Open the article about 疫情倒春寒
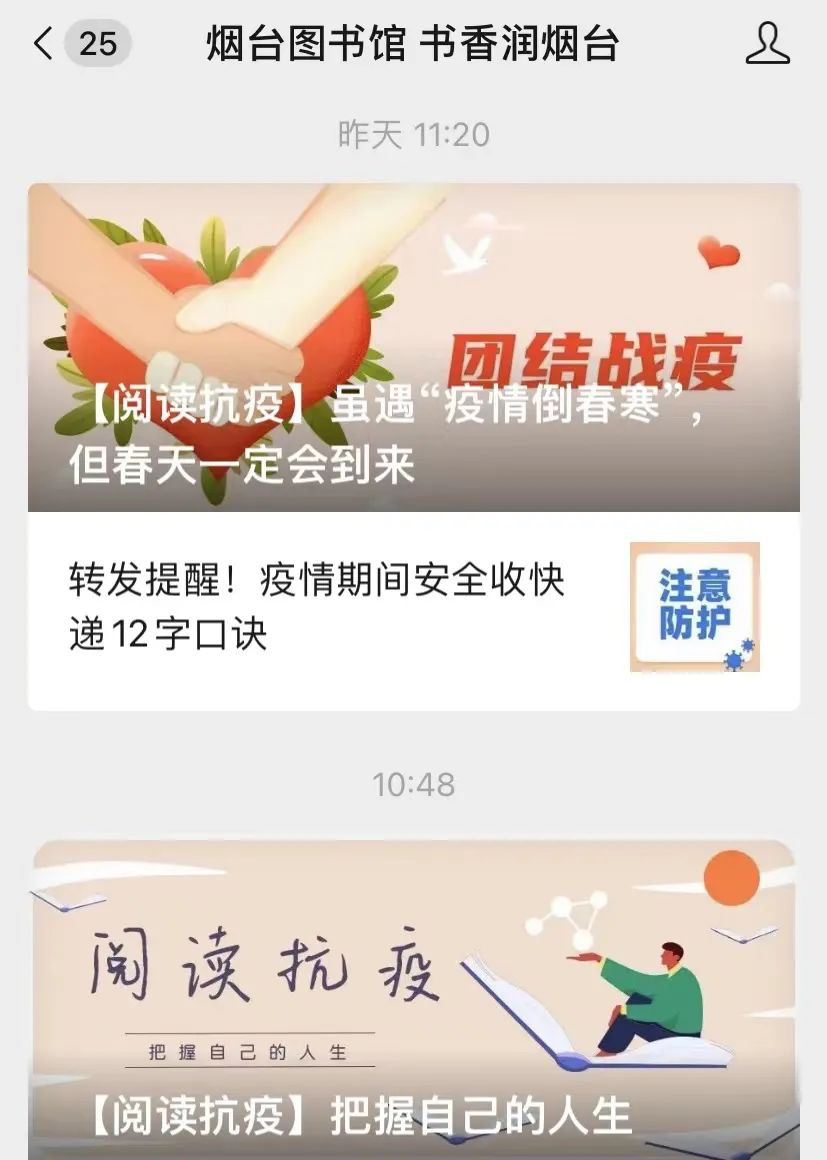 (x=413, y=347)
